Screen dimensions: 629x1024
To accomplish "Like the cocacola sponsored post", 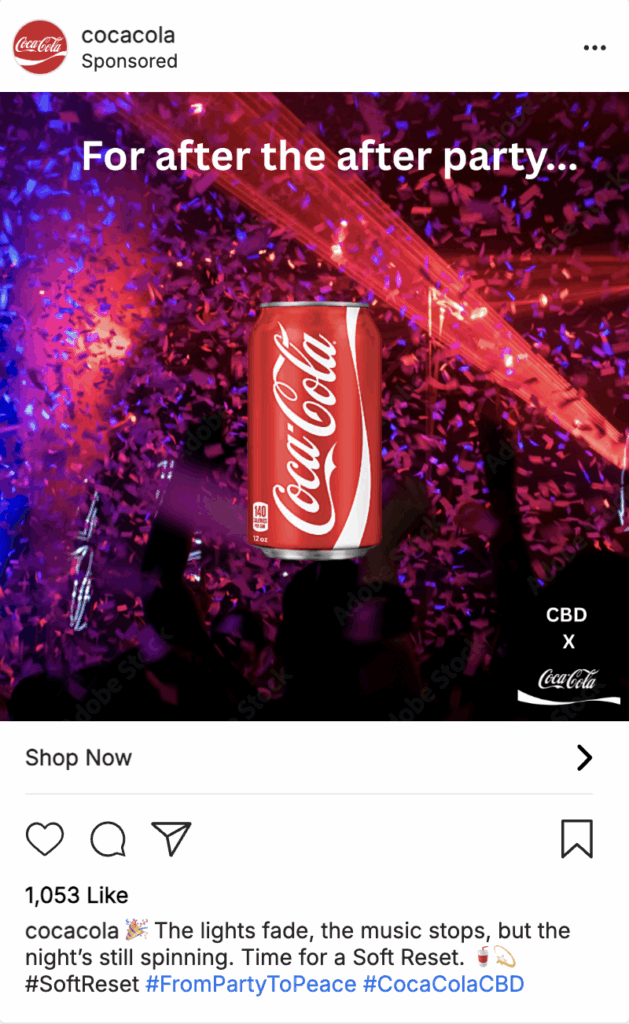I will [x=45, y=839].
